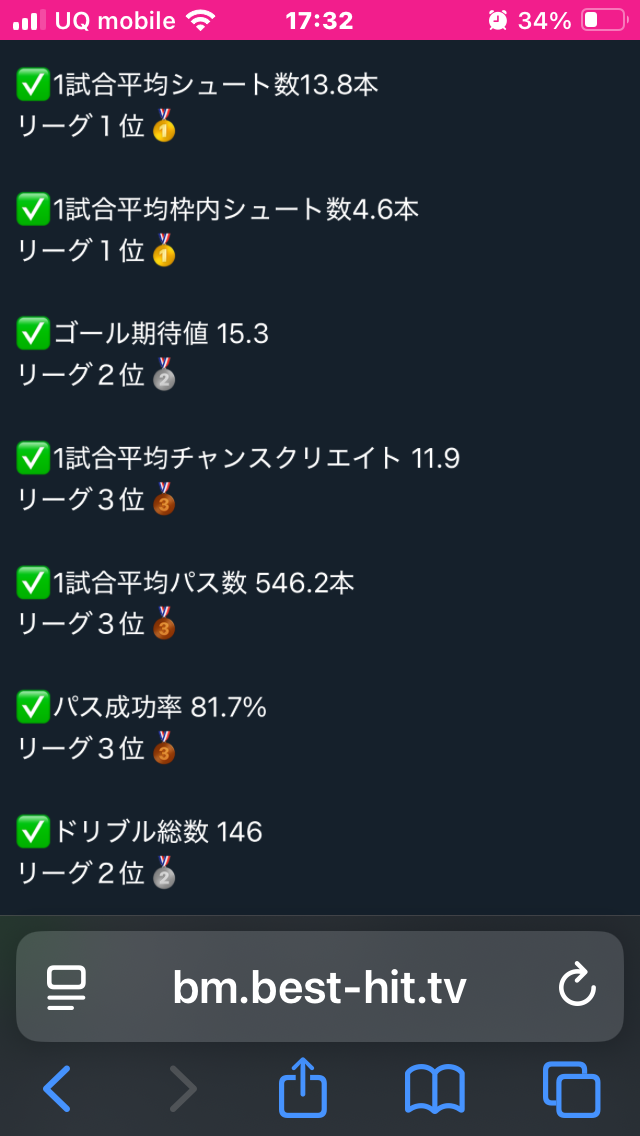Reload the current web page

point(577,985)
